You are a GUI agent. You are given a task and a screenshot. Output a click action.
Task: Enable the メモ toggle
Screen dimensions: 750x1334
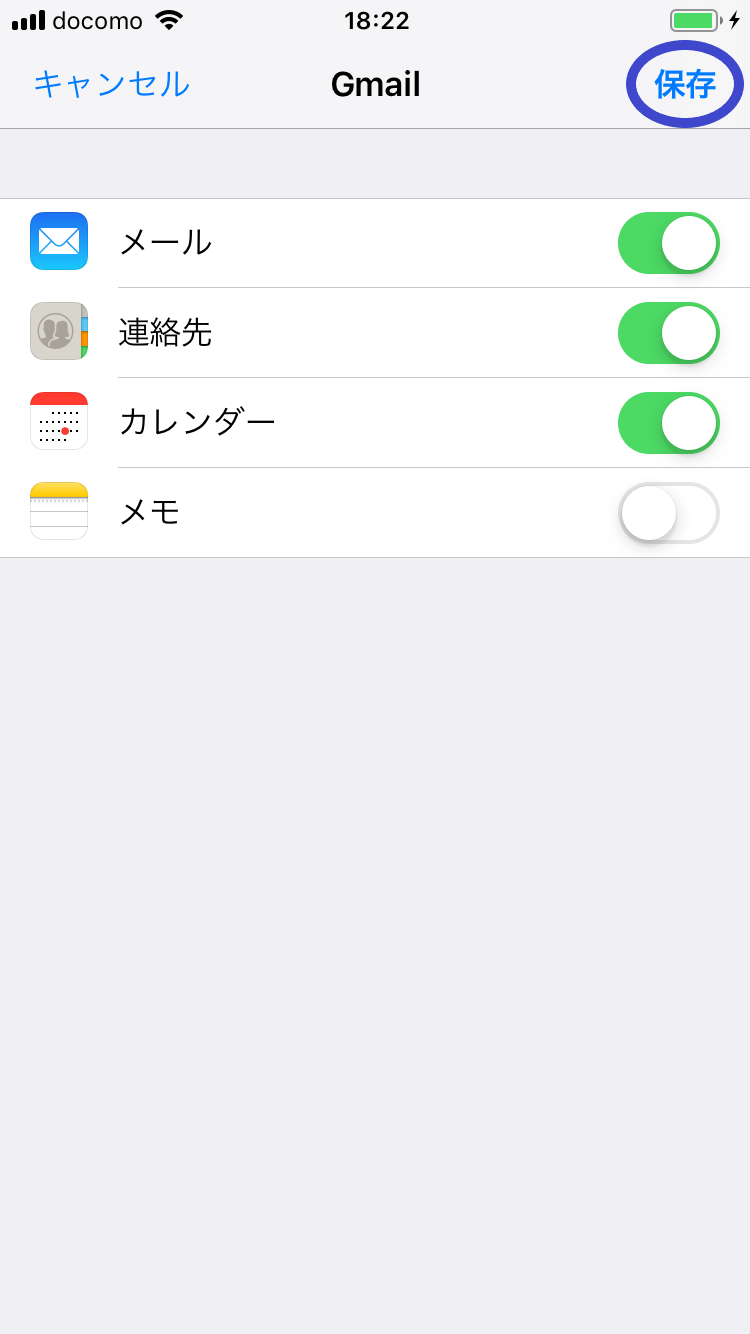pyautogui.click(x=669, y=513)
